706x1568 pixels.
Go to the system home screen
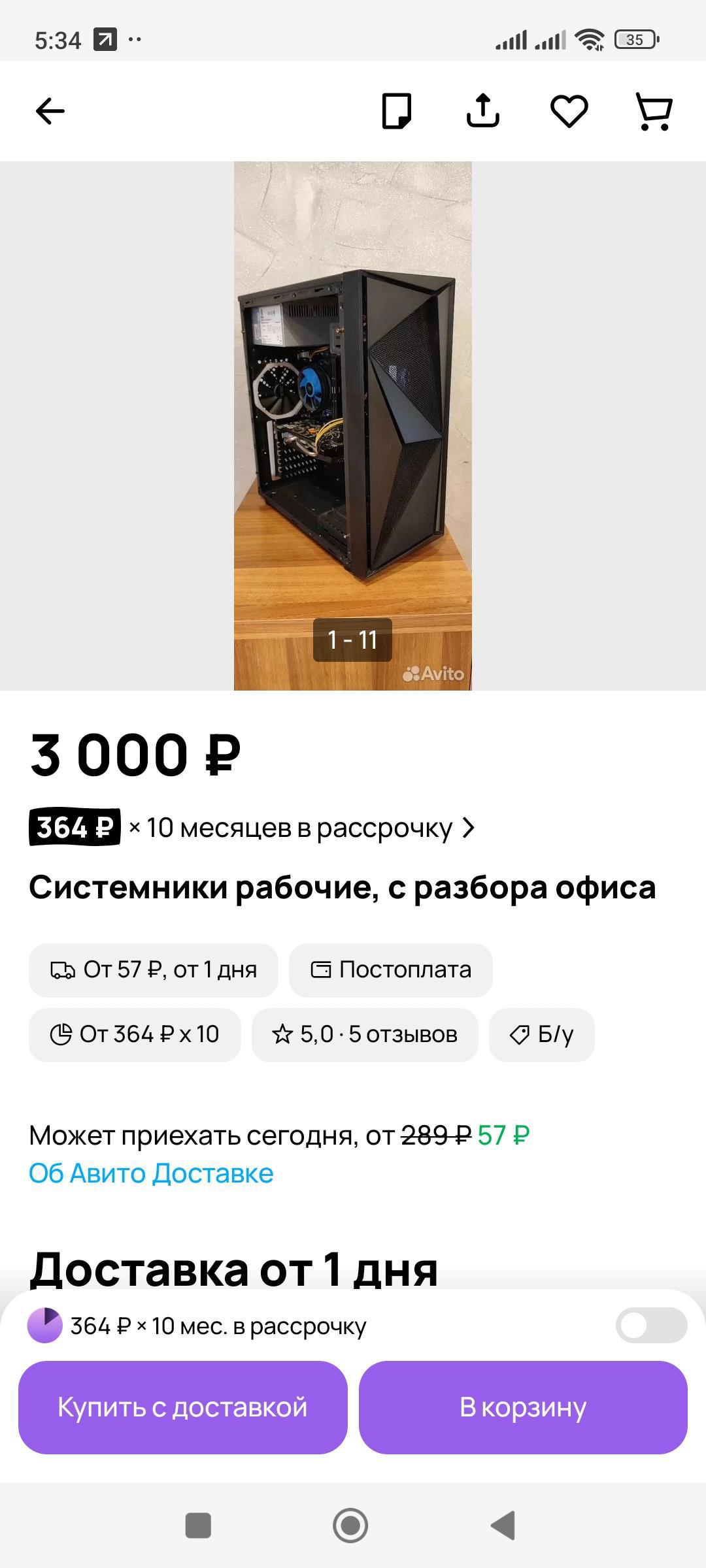point(350,1526)
